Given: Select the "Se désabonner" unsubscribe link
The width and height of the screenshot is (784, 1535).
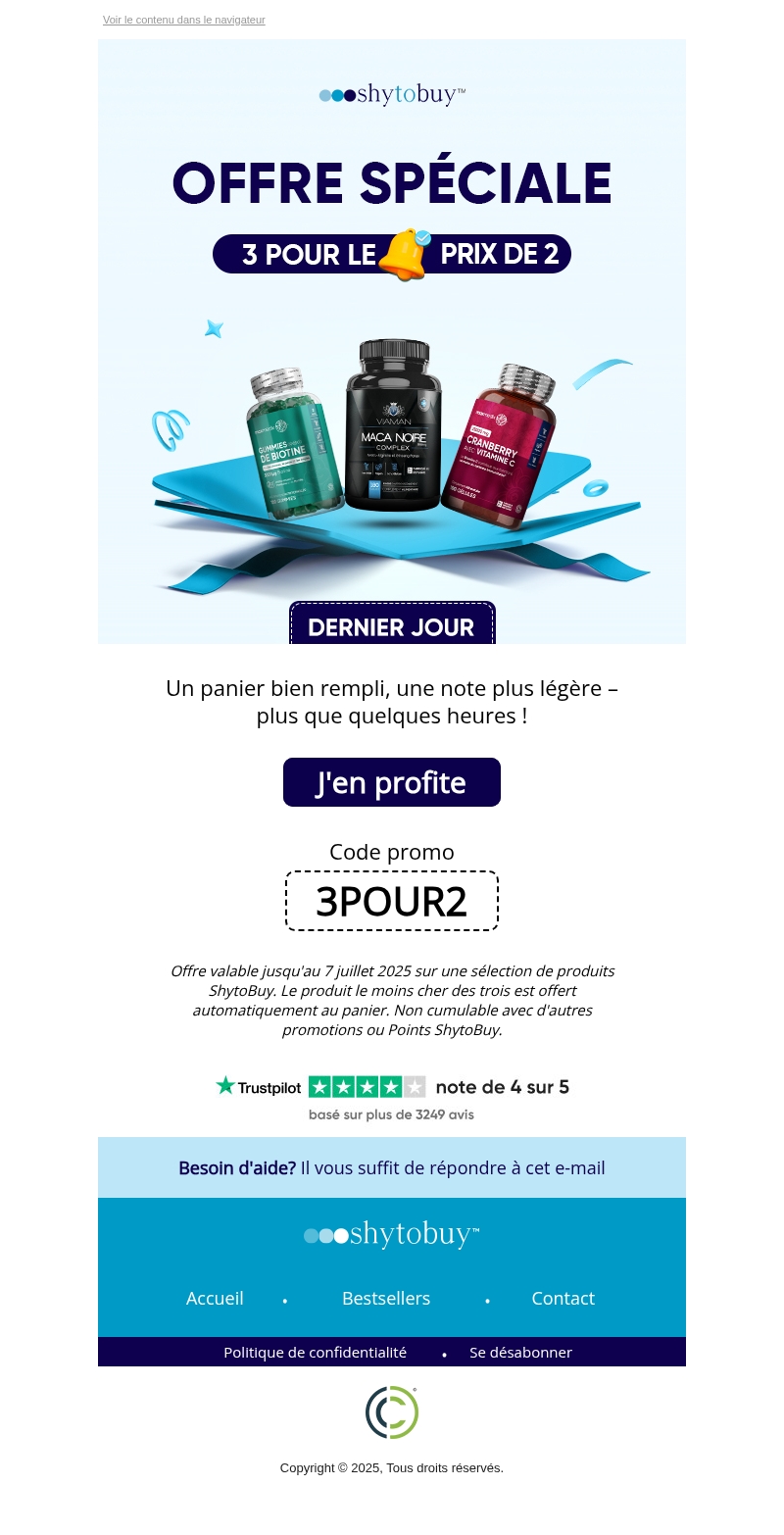Looking at the screenshot, I should (x=520, y=1352).
